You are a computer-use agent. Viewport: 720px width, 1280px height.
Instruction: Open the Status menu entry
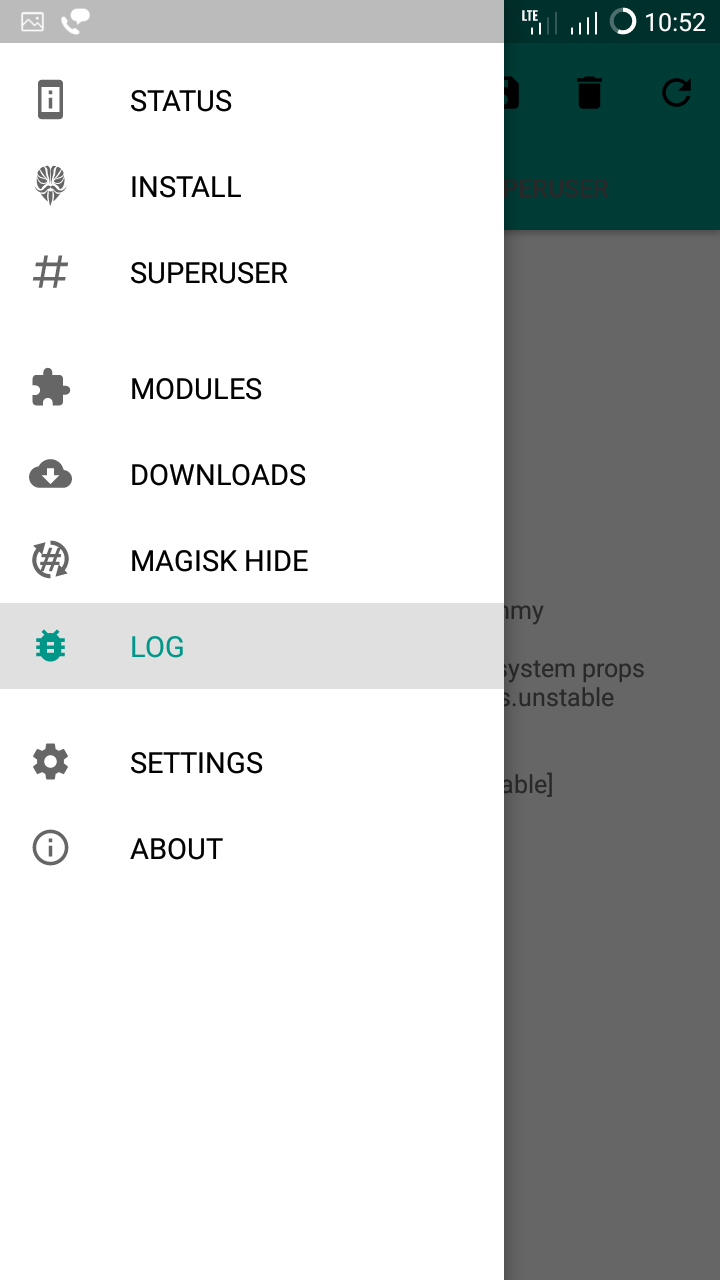(x=180, y=100)
